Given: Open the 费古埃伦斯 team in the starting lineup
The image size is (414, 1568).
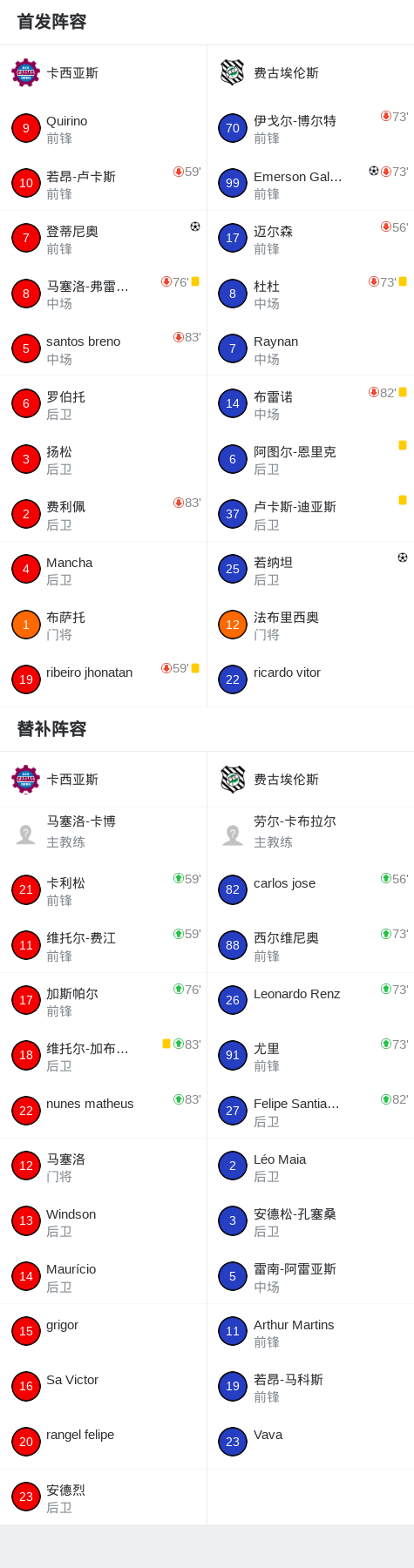Looking at the screenshot, I should pyautogui.click(x=310, y=72).
